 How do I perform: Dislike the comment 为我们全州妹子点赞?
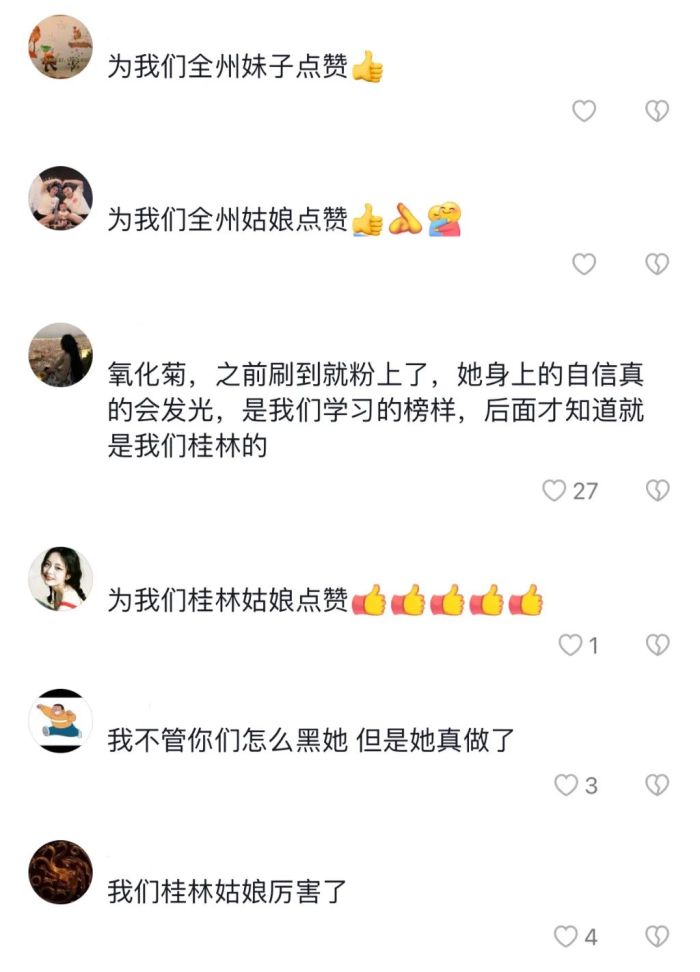[x=656, y=111]
